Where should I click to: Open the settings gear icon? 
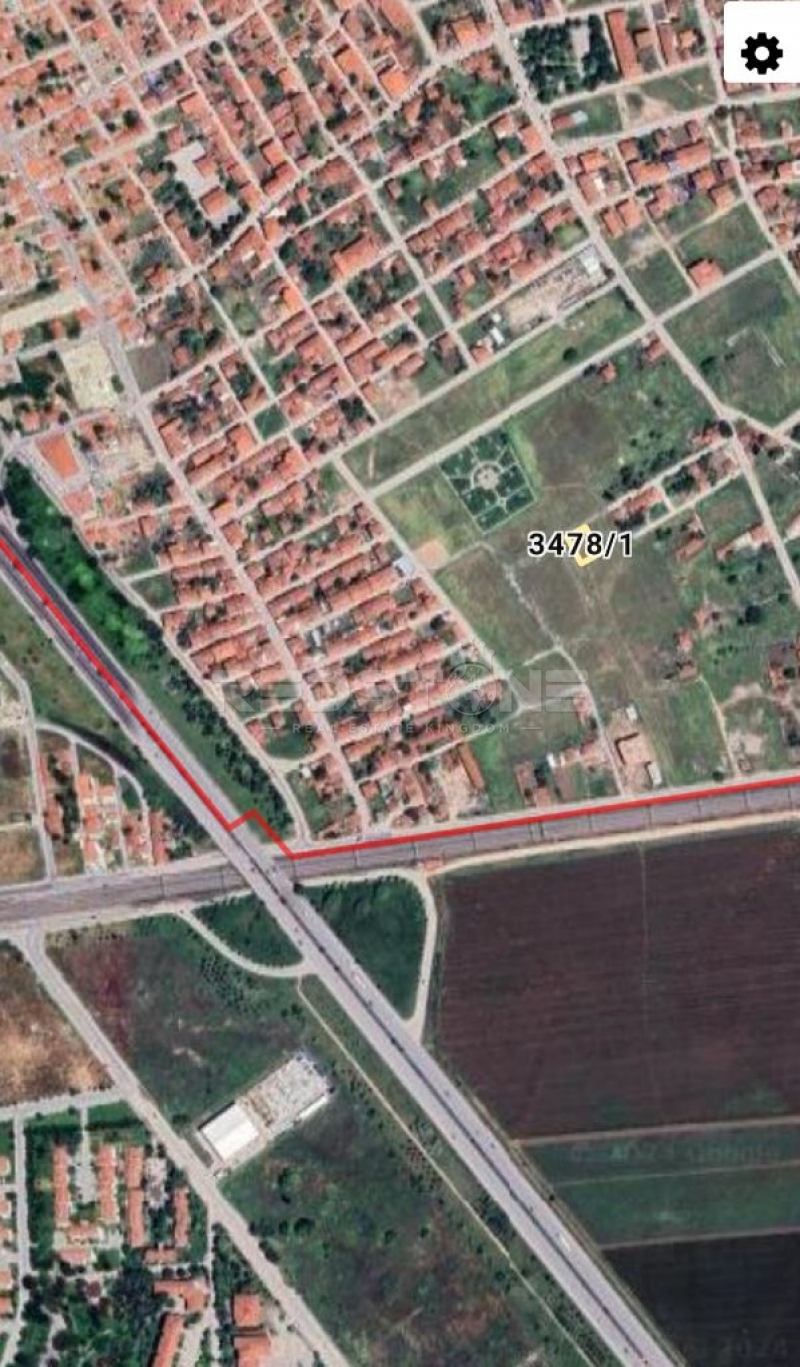pyautogui.click(x=762, y=52)
